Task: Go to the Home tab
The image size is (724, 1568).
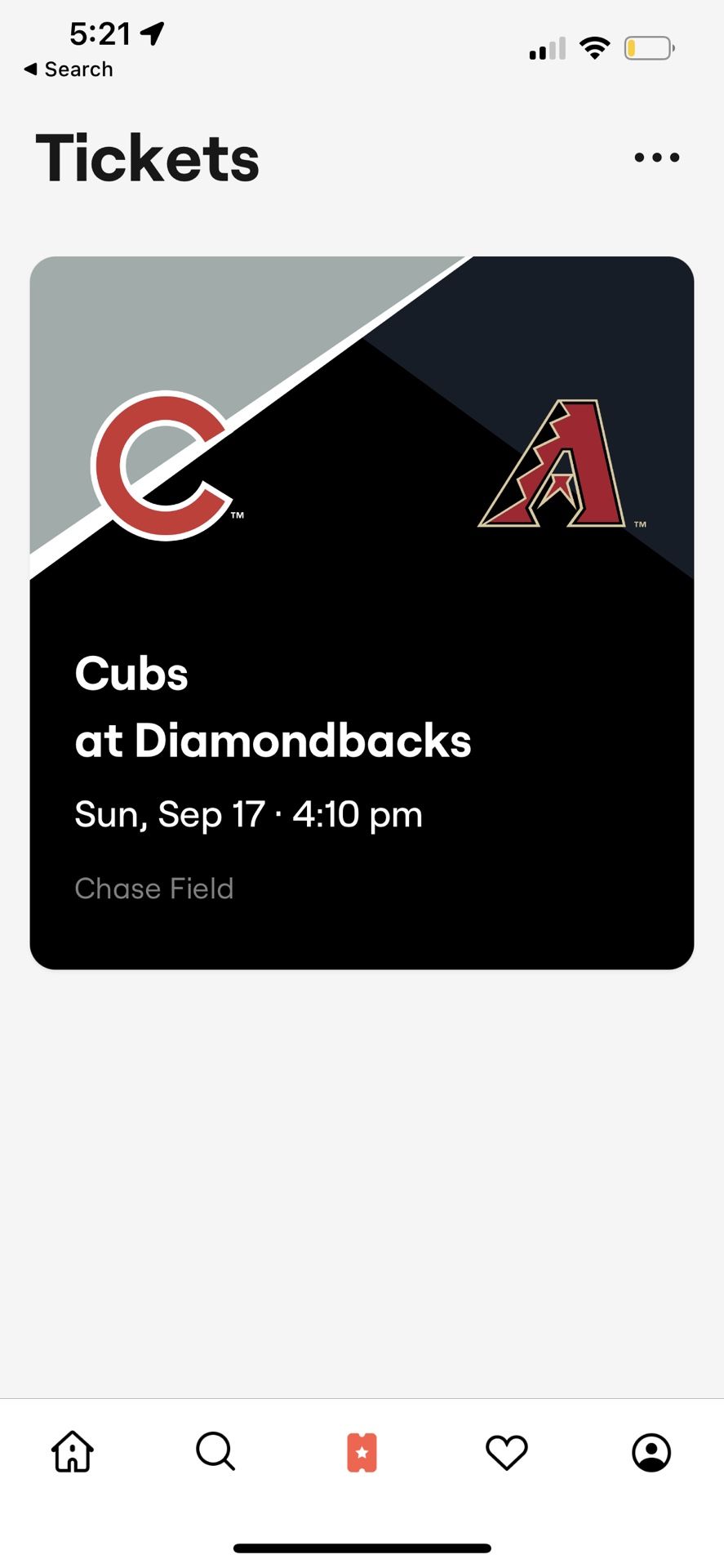Action: tap(73, 1452)
